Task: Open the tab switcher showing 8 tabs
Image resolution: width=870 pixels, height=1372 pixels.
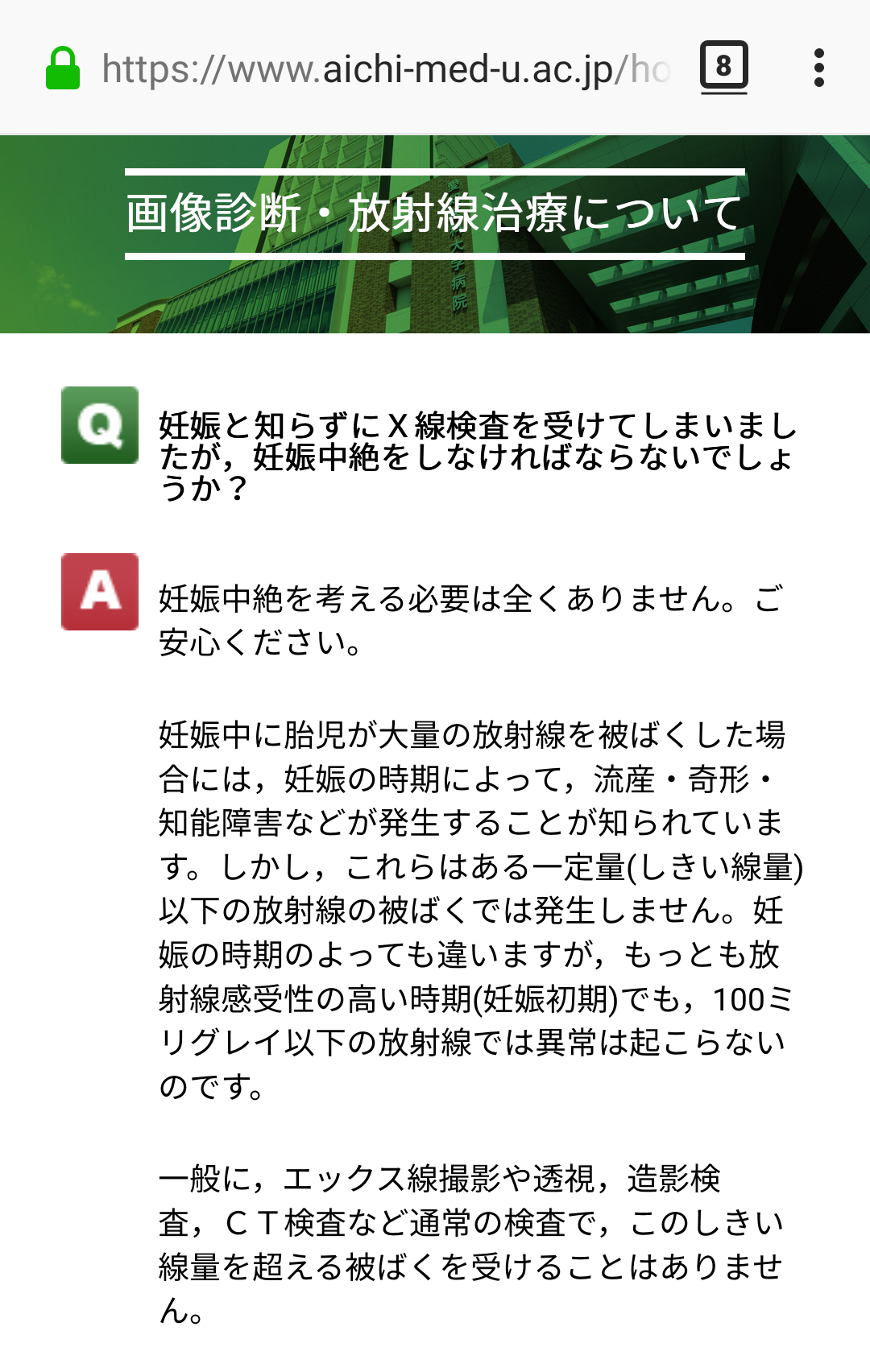Action: click(x=723, y=67)
